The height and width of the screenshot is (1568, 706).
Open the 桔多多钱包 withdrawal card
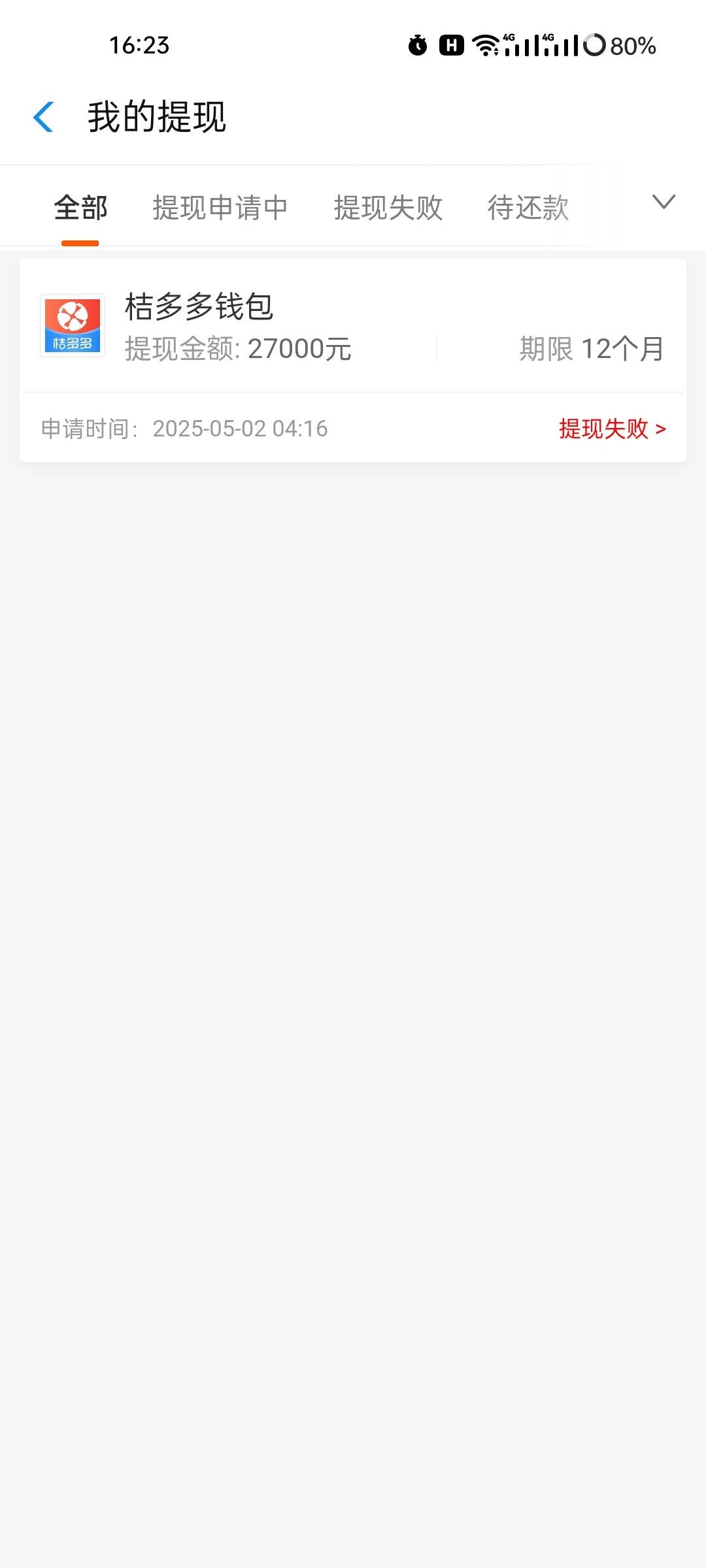point(353,360)
